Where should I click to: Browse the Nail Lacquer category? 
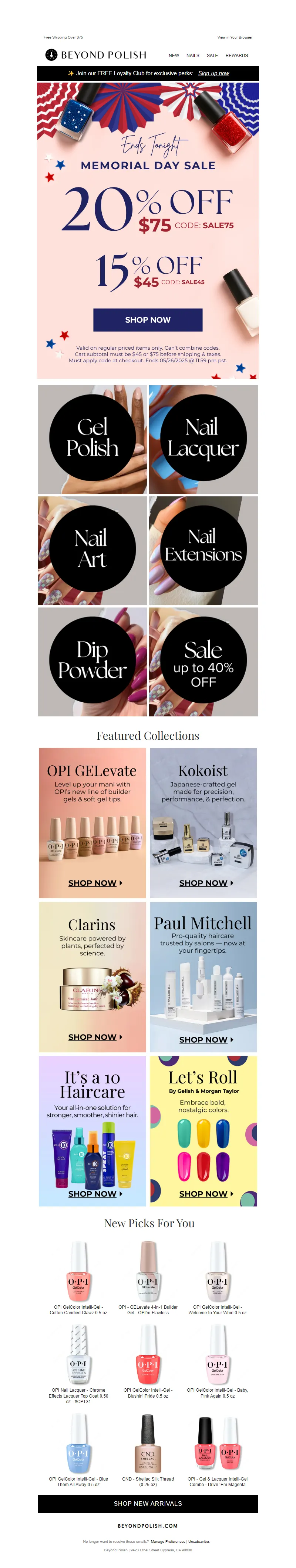pyautogui.click(x=203, y=439)
